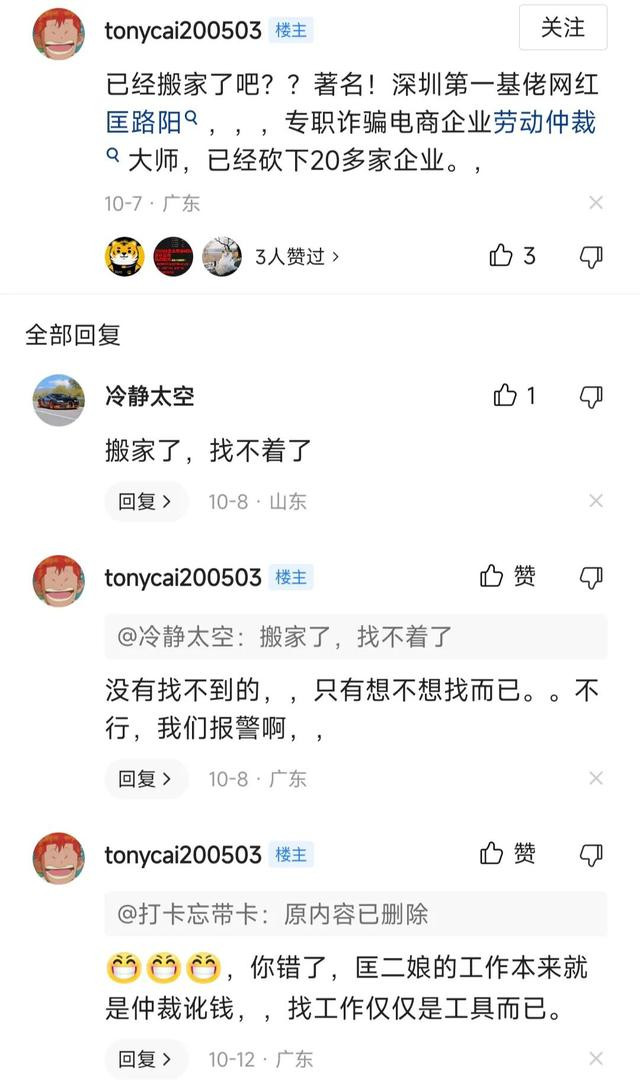Image resolution: width=640 pixels, height=1090 pixels.
Task: Like the reply mentioning 我们报警啊
Action: (508, 576)
